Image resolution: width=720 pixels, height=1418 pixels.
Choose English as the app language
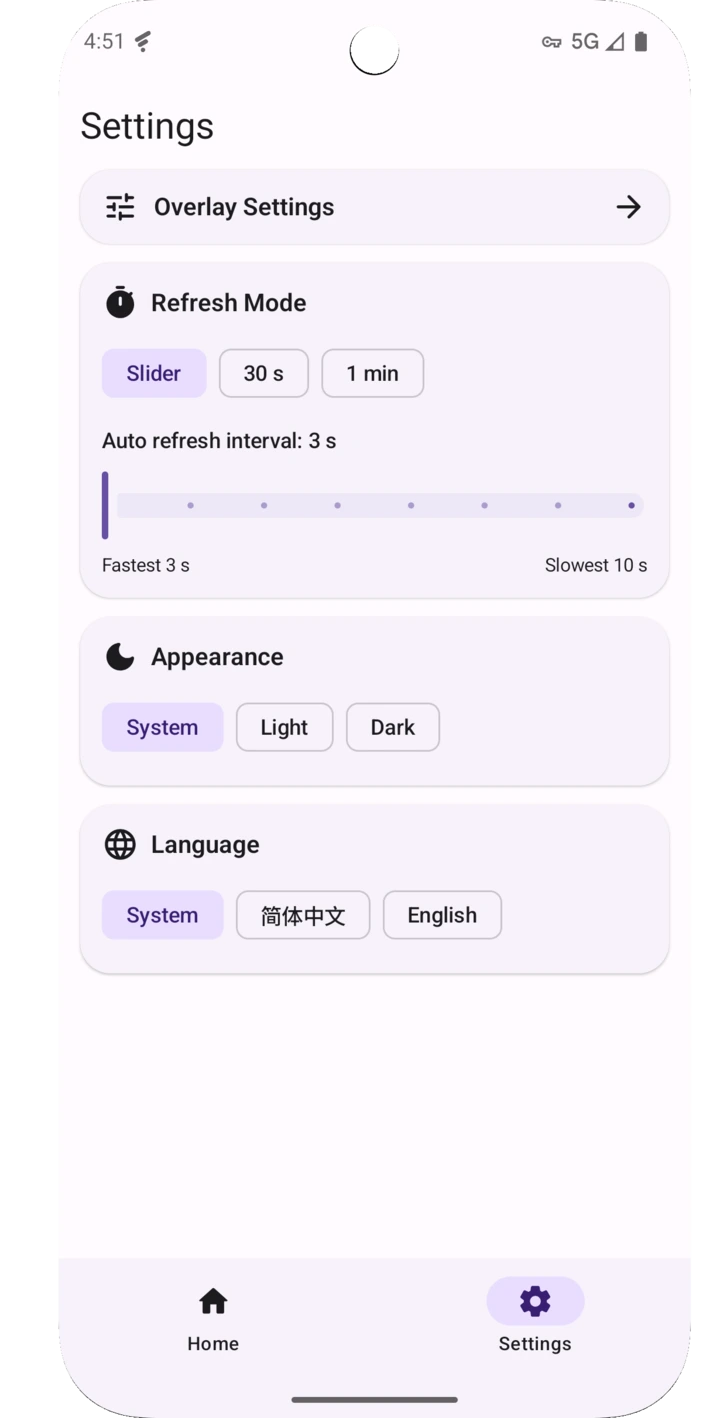pyautogui.click(x=442, y=915)
